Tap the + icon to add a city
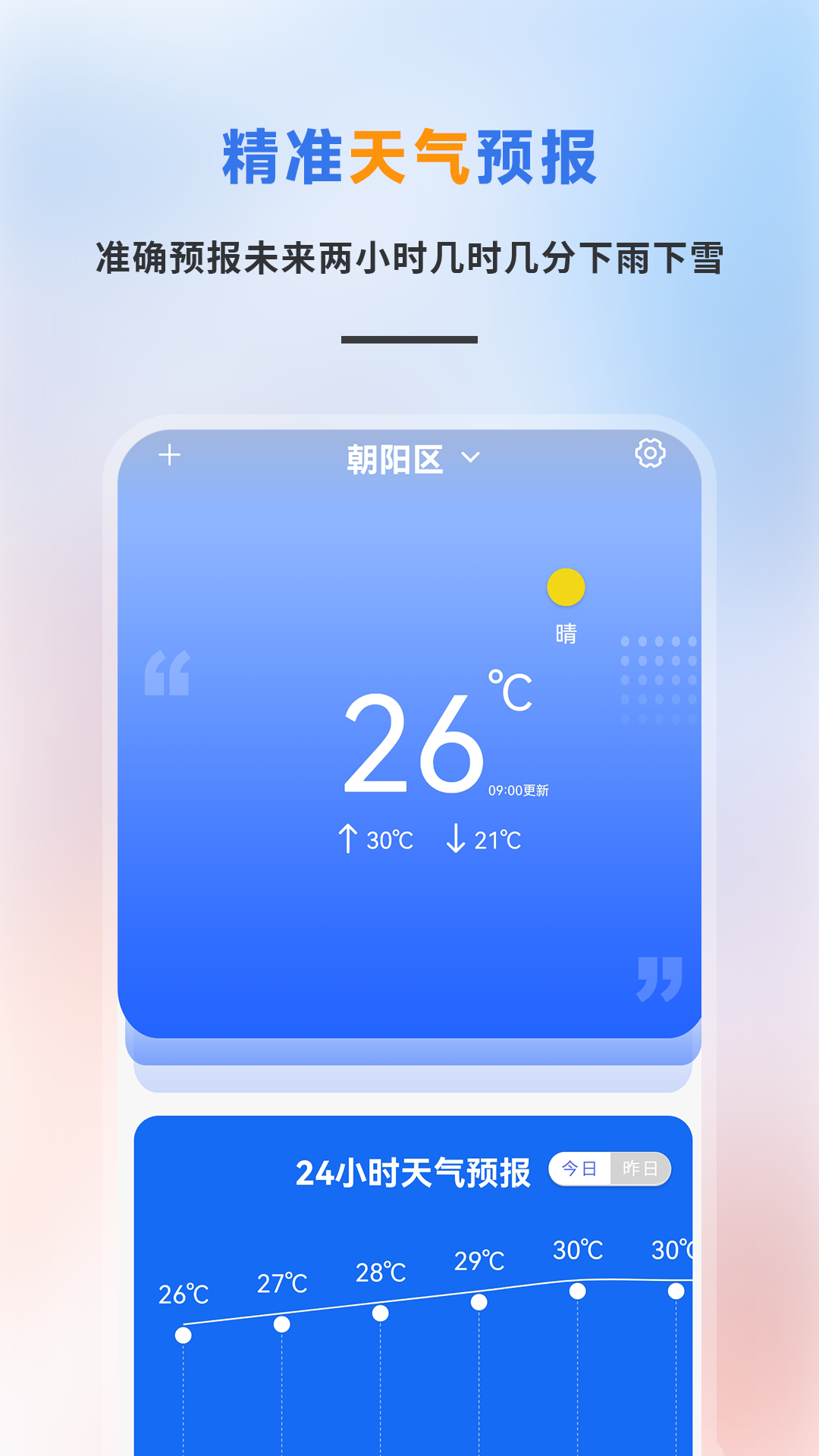The image size is (819, 1456). click(168, 455)
